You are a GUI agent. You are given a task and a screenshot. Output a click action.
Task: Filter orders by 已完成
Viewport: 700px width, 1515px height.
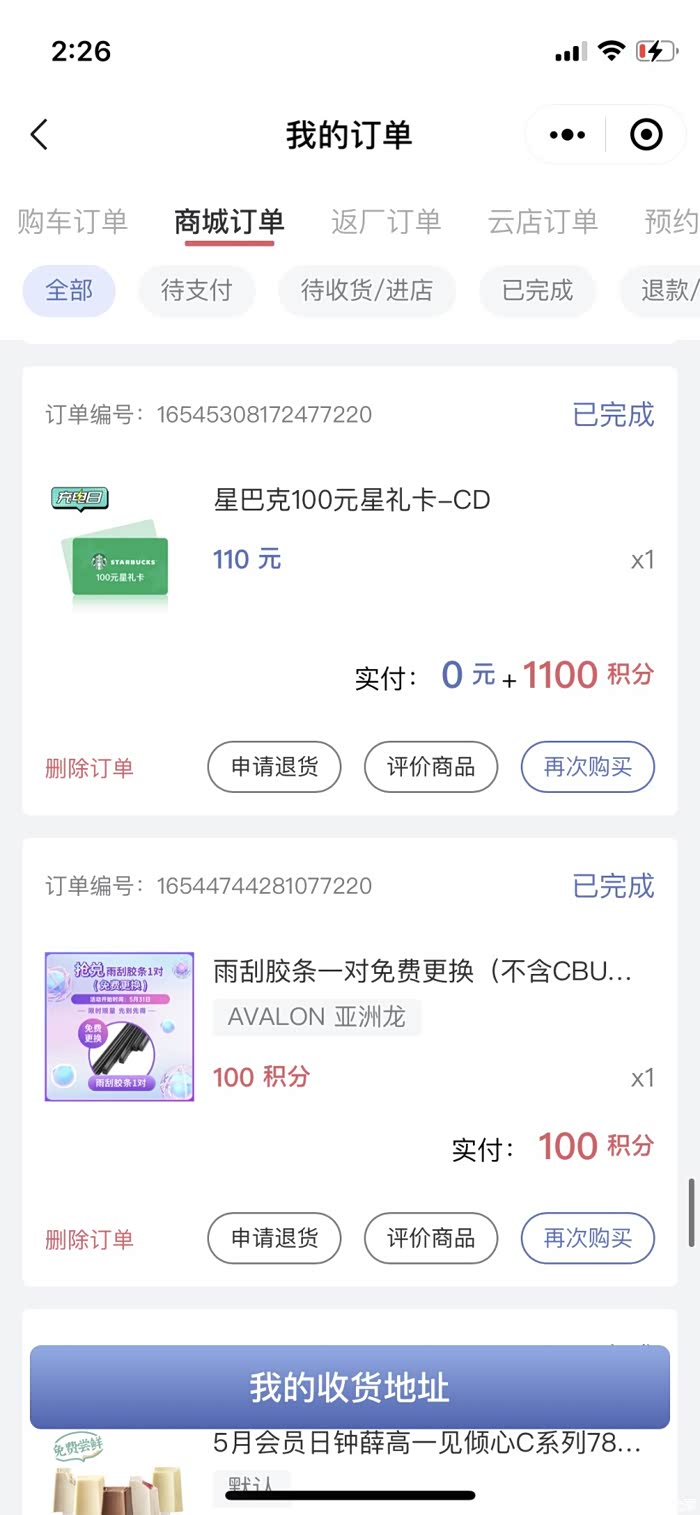coord(537,290)
